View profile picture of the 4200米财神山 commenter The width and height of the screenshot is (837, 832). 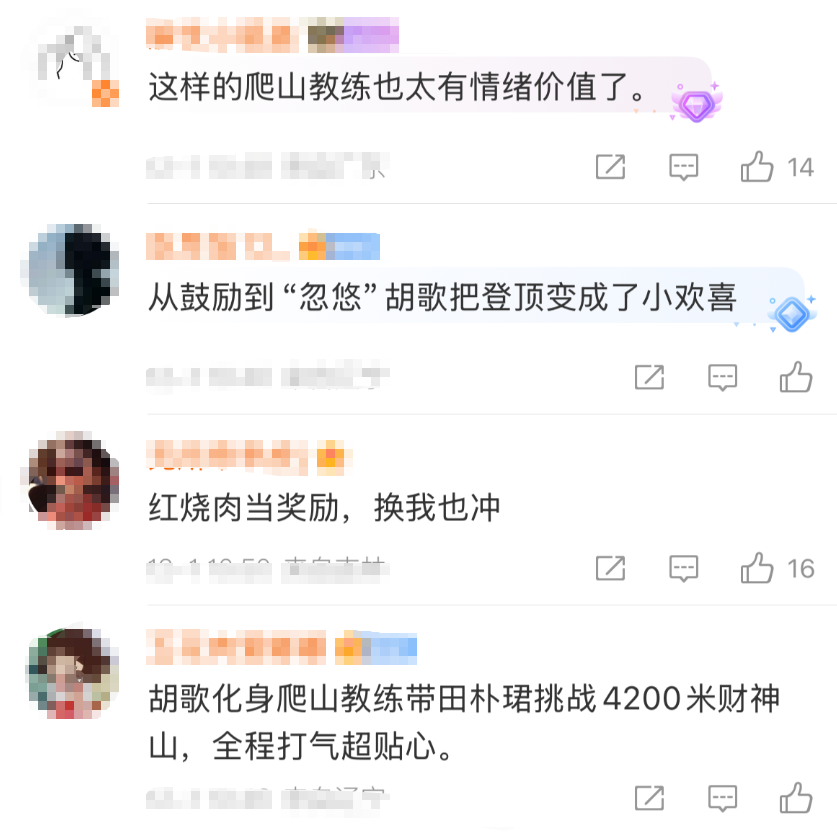[x=70, y=674]
